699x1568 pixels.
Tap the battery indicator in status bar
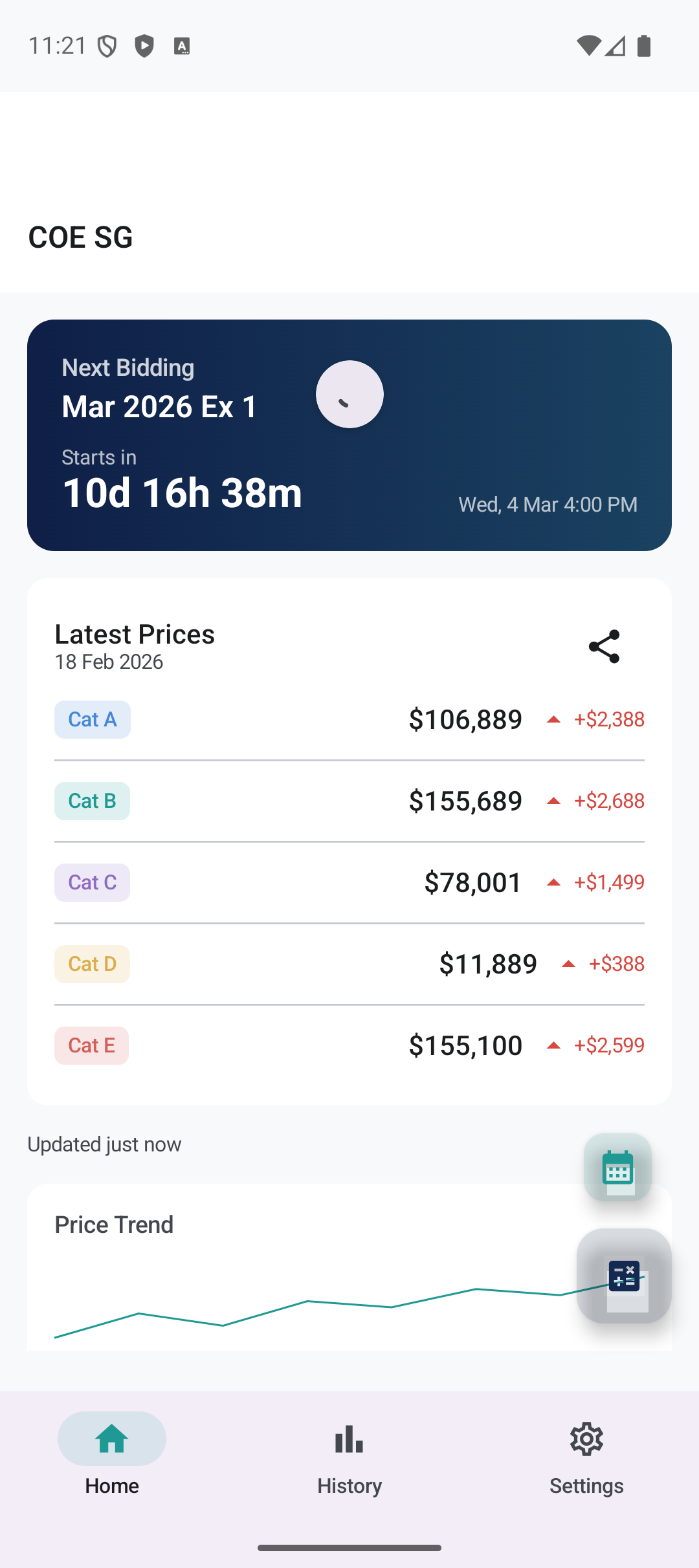click(643, 45)
